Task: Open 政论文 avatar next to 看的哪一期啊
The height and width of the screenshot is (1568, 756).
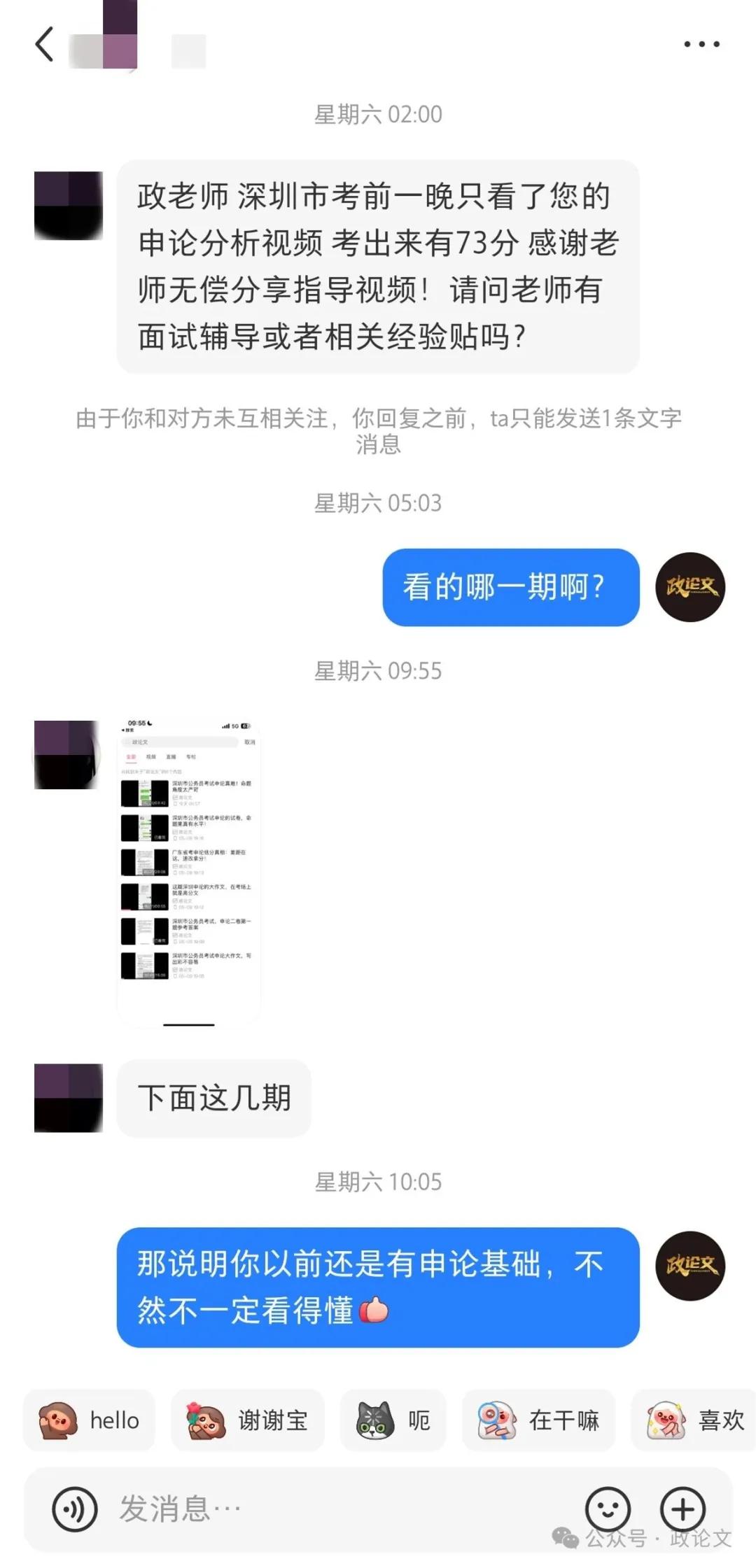Action: click(689, 587)
